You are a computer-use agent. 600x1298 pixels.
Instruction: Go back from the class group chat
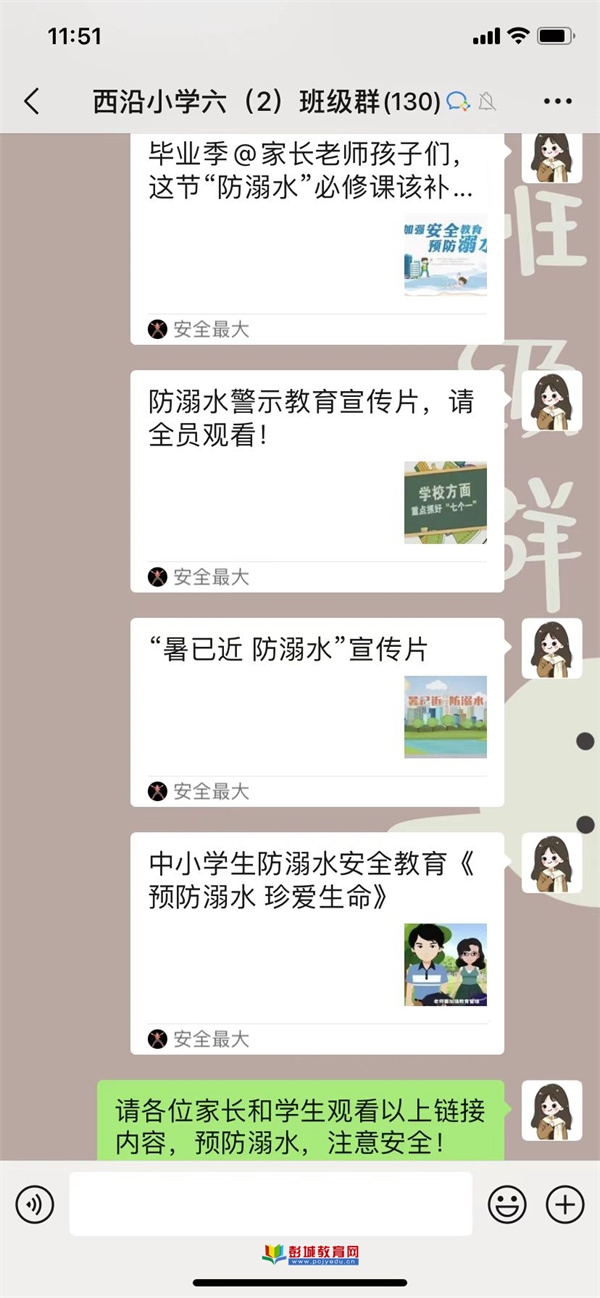point(32,101)
